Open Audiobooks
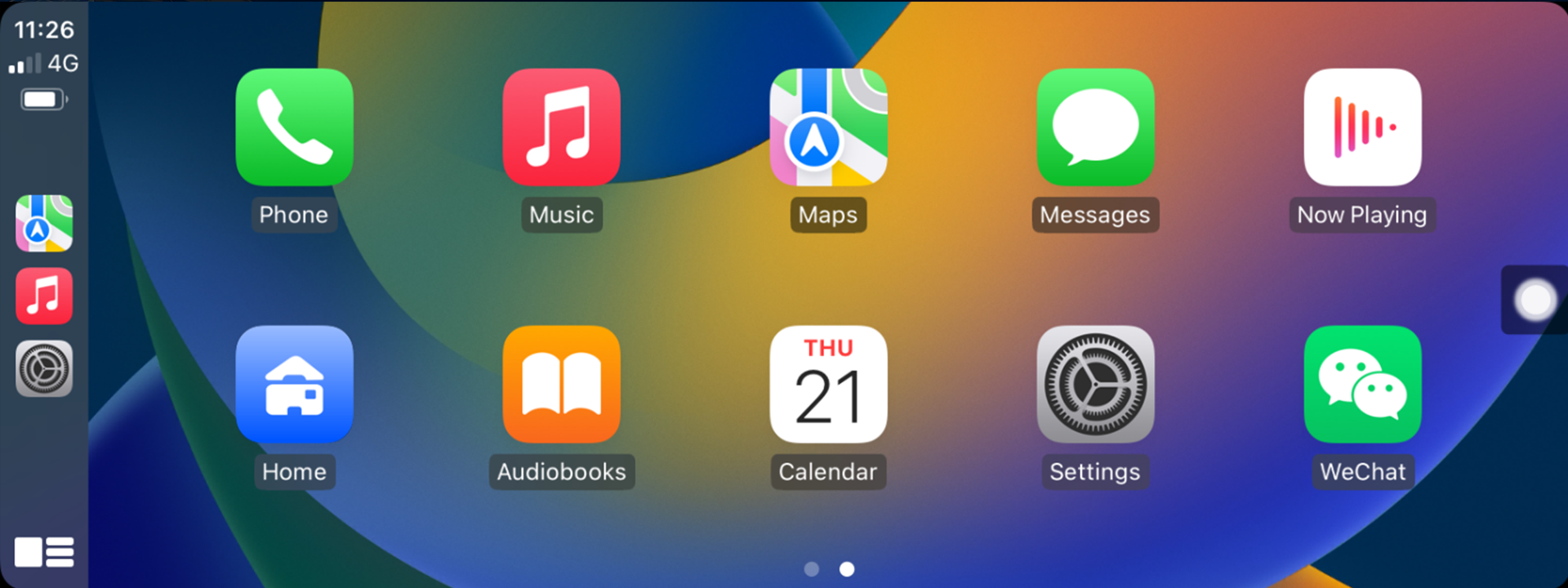 [x=561, y=384]
